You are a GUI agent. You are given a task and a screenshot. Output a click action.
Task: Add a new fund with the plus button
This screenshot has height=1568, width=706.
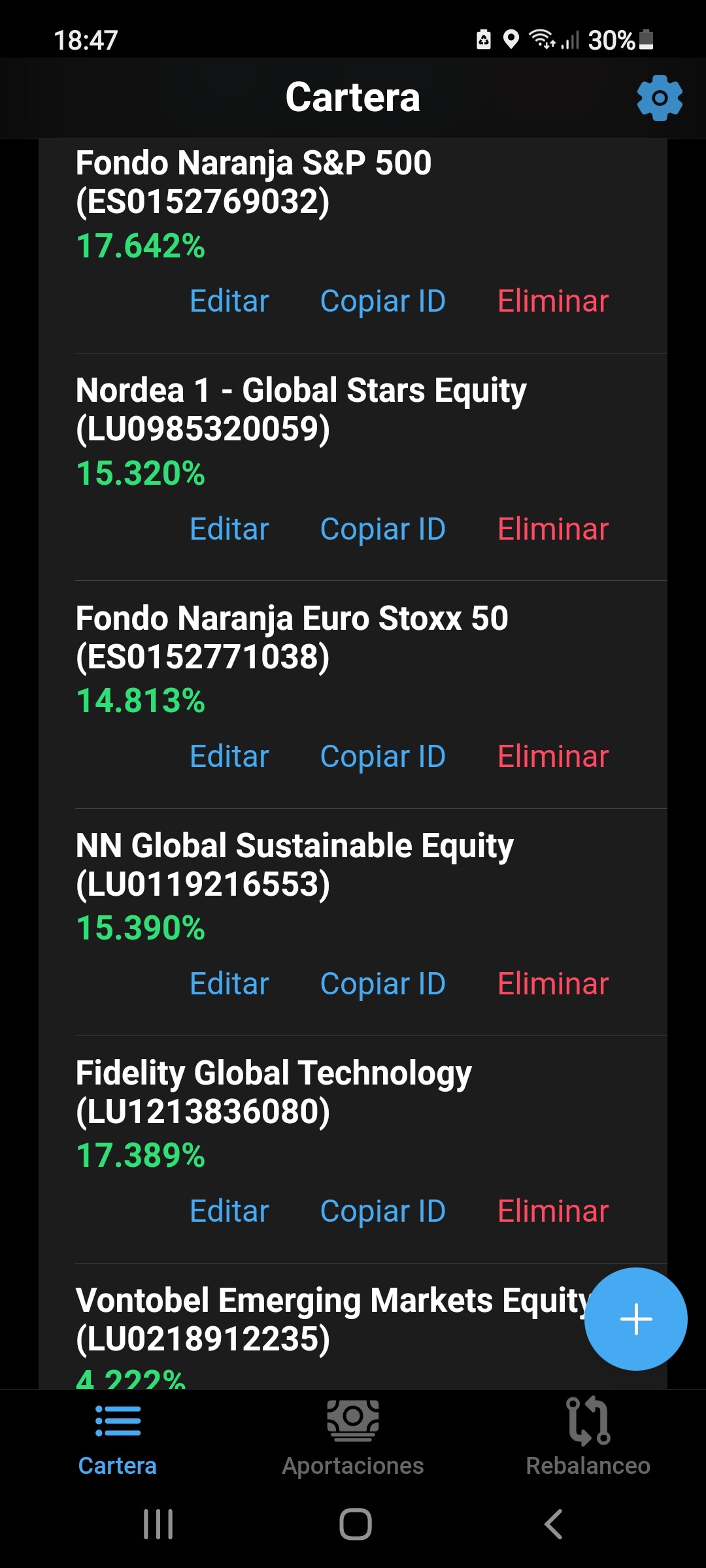[635, 1318]
